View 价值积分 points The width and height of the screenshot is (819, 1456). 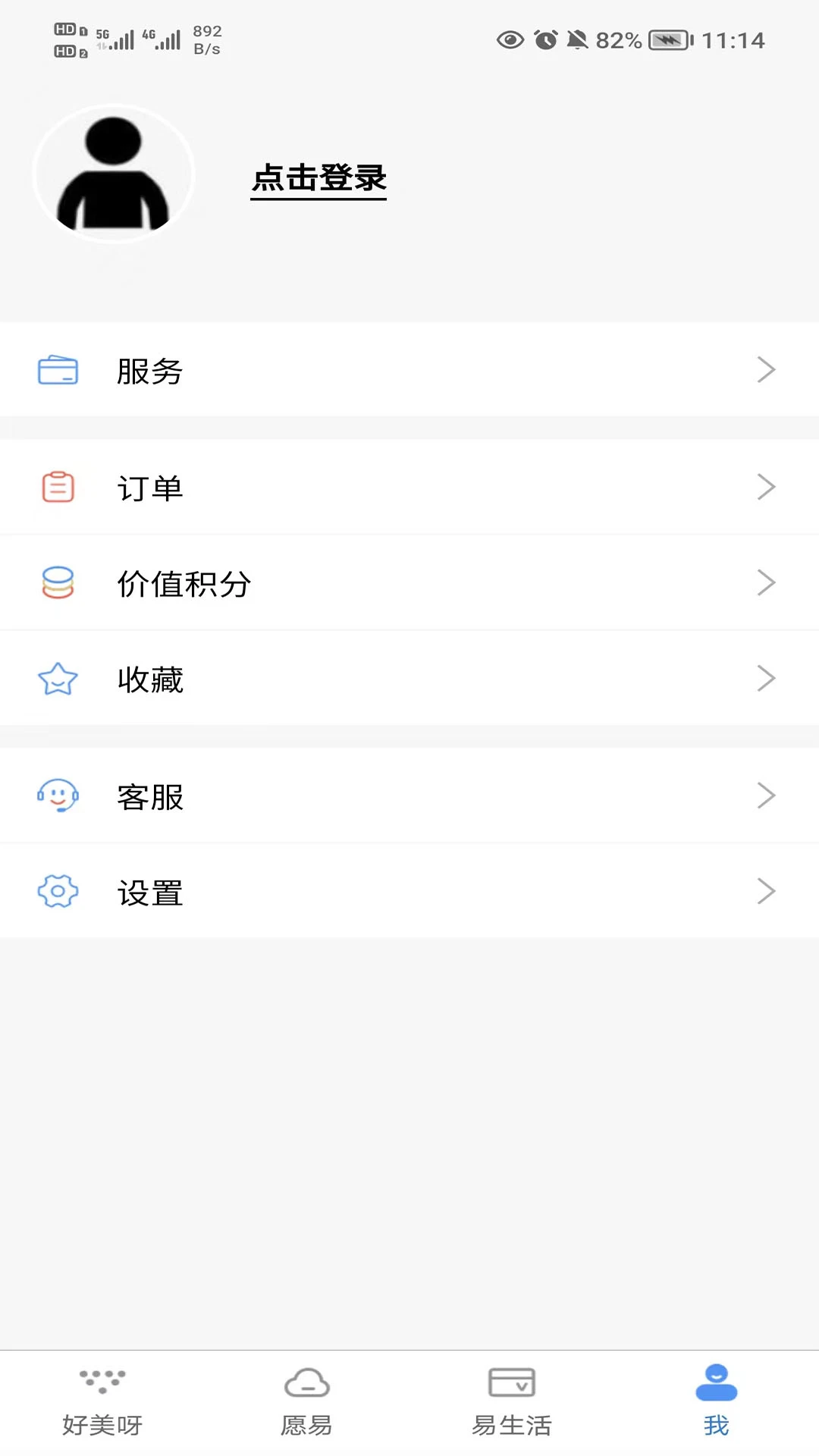[x=409, y=582]
